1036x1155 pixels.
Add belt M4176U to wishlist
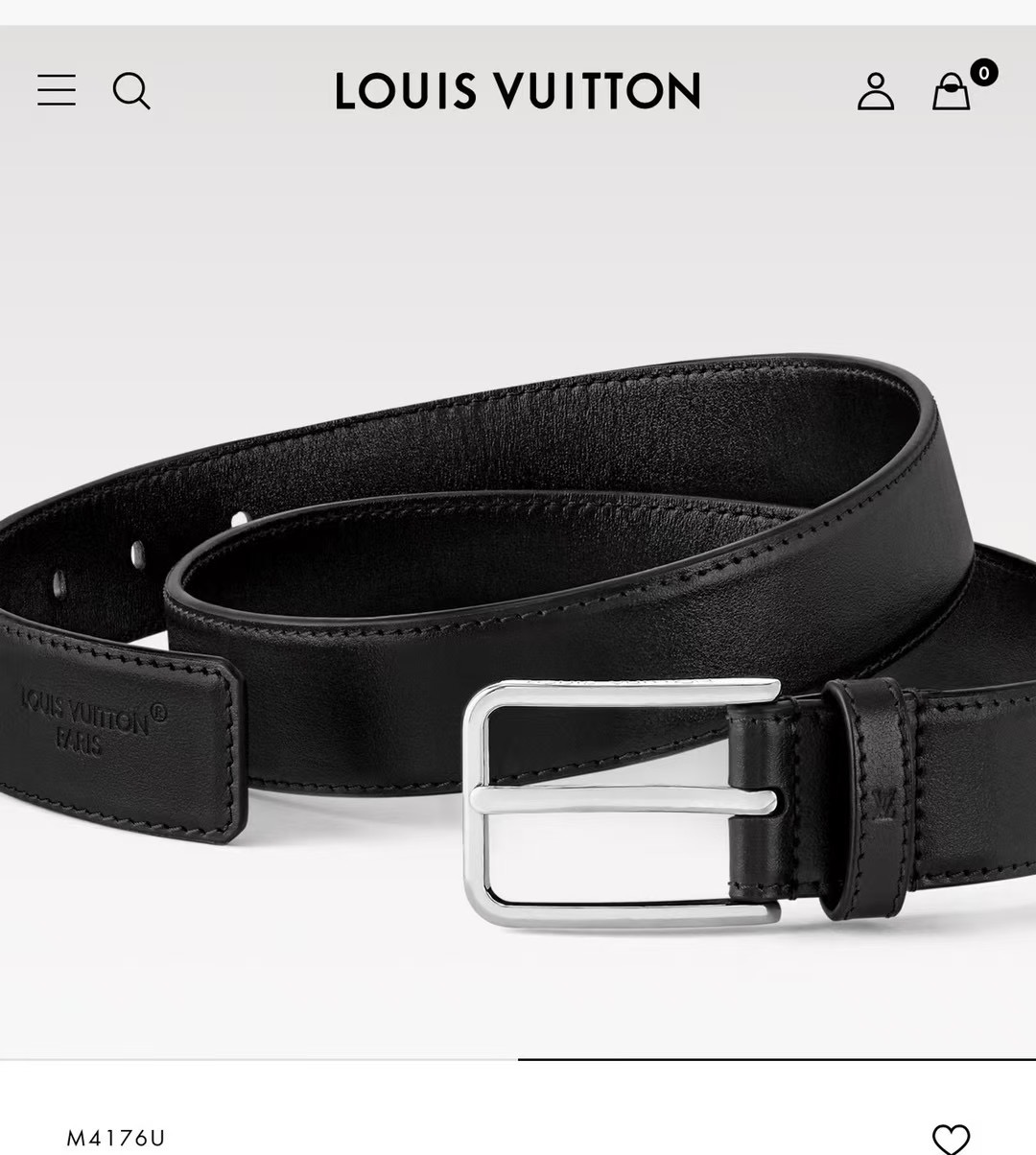(951, 1138)
